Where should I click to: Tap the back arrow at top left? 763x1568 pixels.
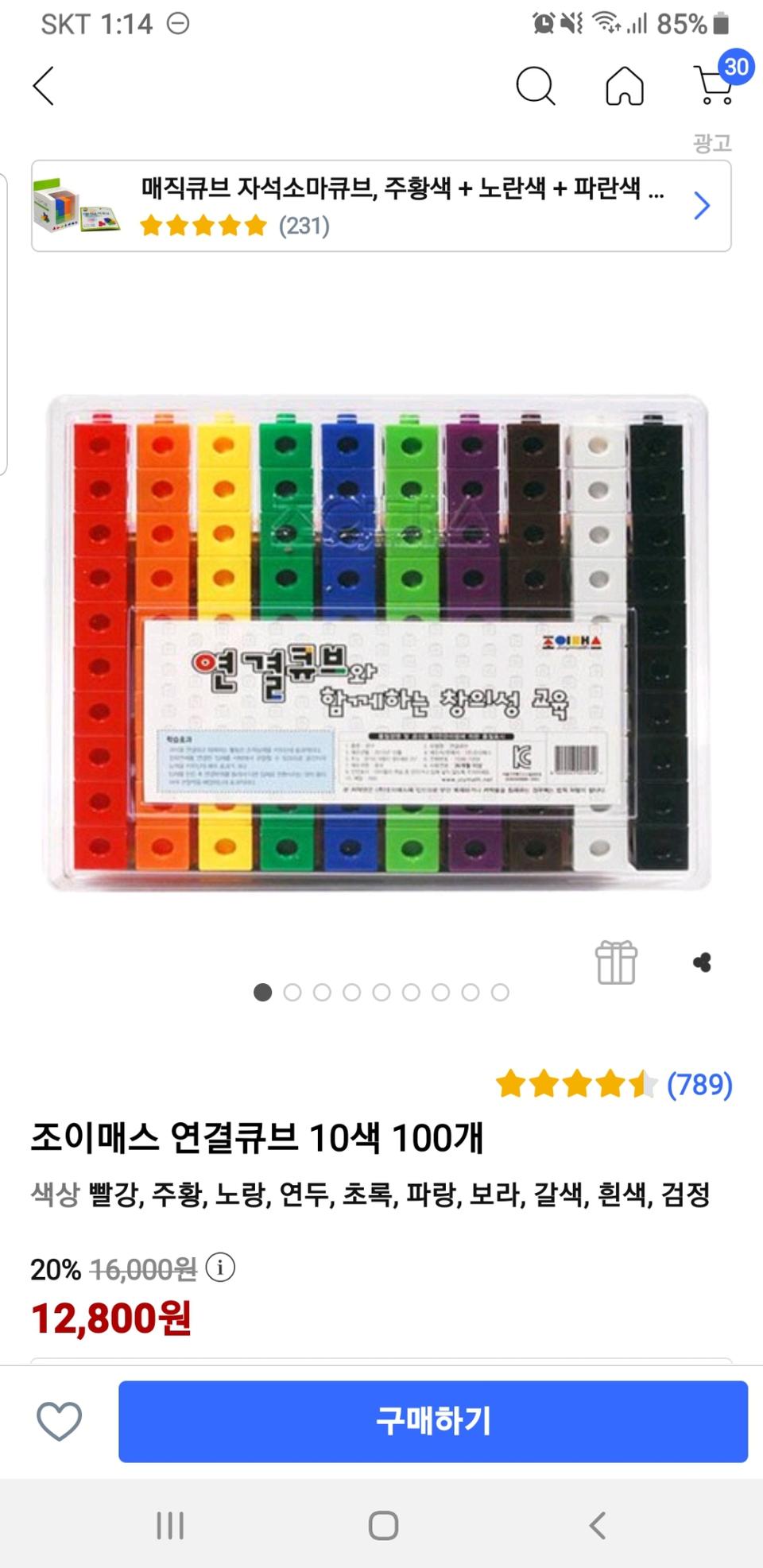(x=44, y=87)
